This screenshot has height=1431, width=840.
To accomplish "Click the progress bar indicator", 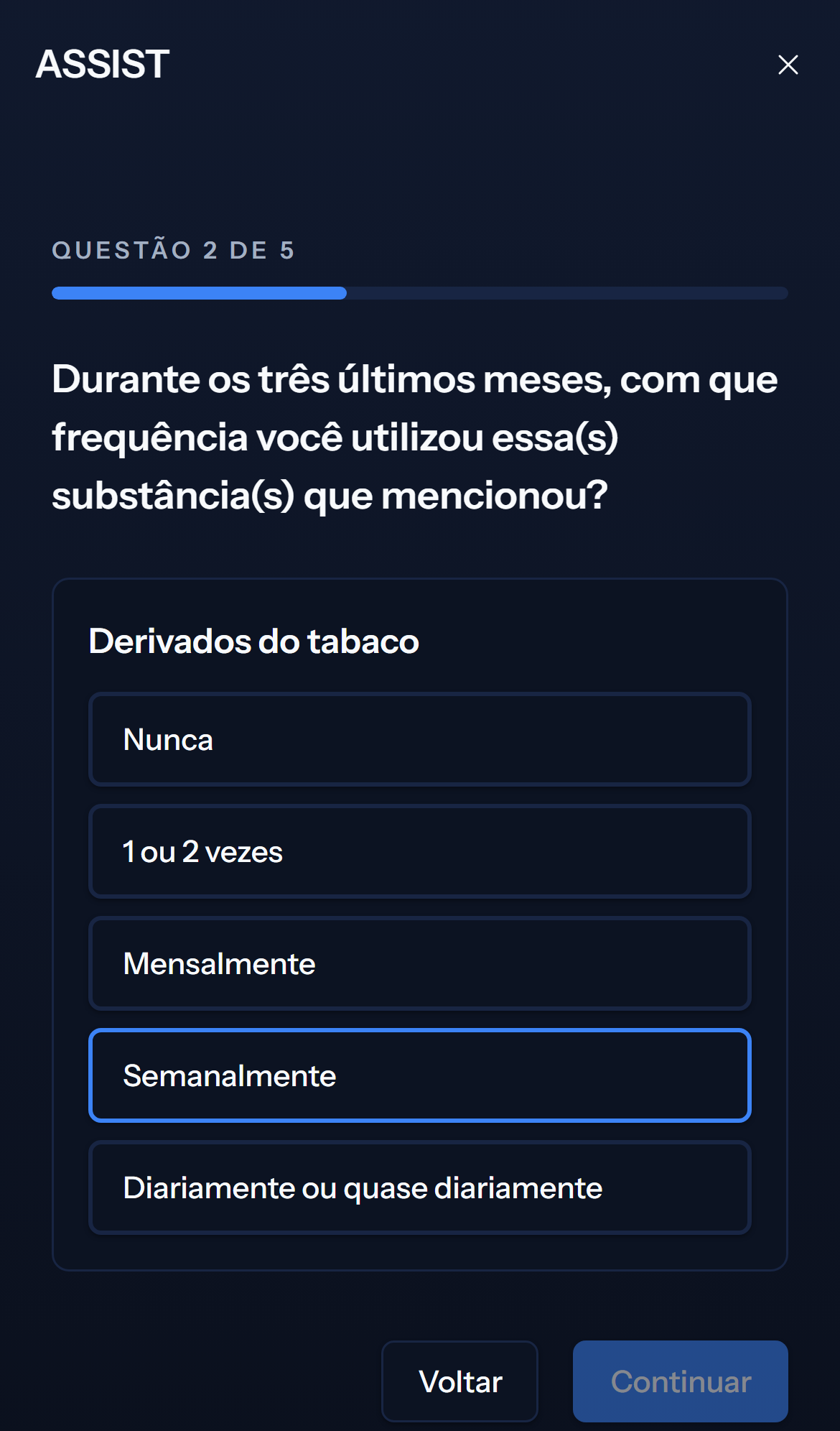I will click(419, 292).
